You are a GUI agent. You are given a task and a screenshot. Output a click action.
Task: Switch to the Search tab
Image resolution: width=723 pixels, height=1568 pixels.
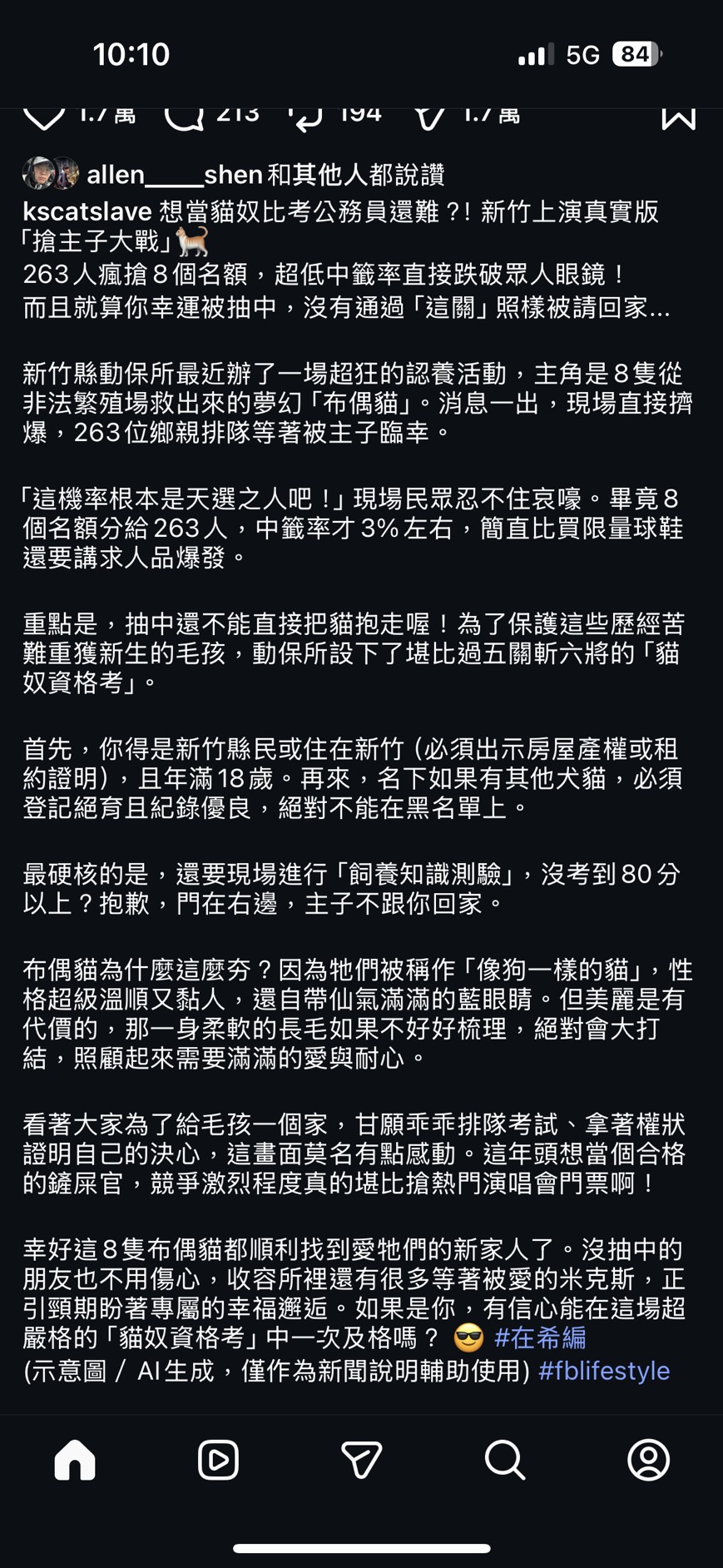[x=505, y=1460]
